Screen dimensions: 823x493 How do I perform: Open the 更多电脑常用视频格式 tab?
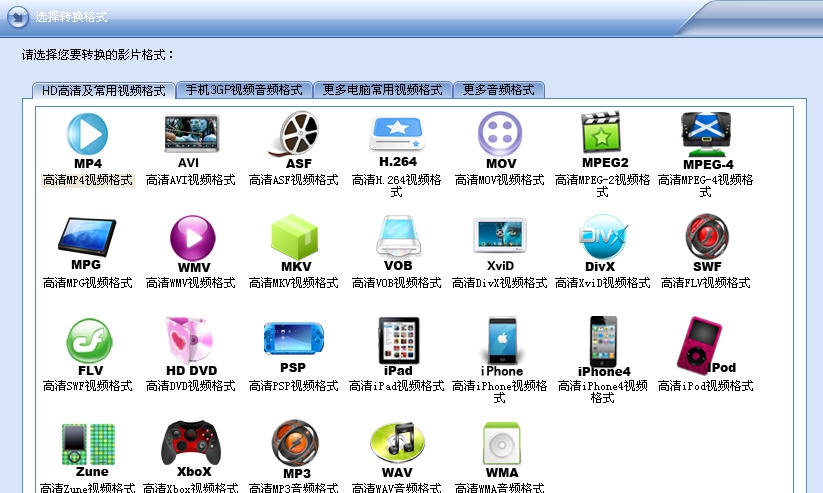coord(383,90)
